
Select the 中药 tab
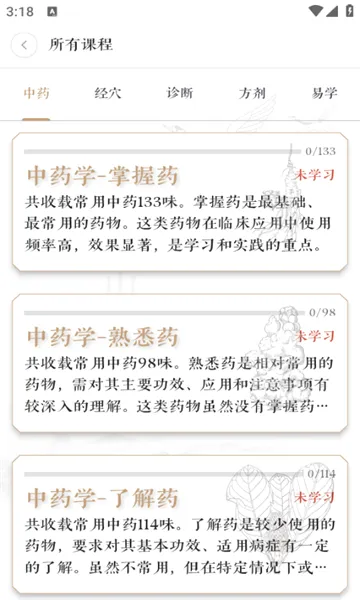tap(36, 93)
